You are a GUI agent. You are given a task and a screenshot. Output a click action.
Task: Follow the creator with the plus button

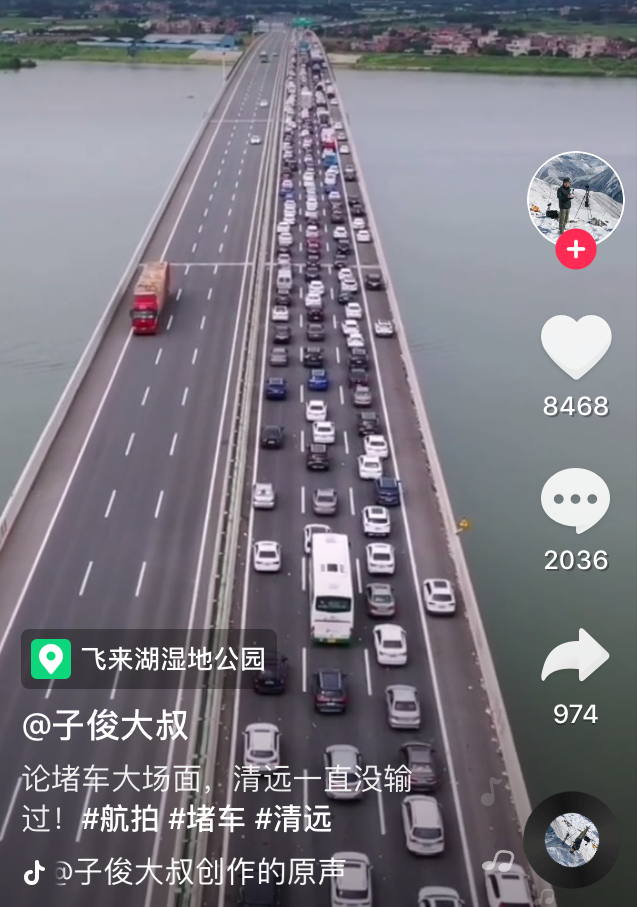[x=575, y=249]
